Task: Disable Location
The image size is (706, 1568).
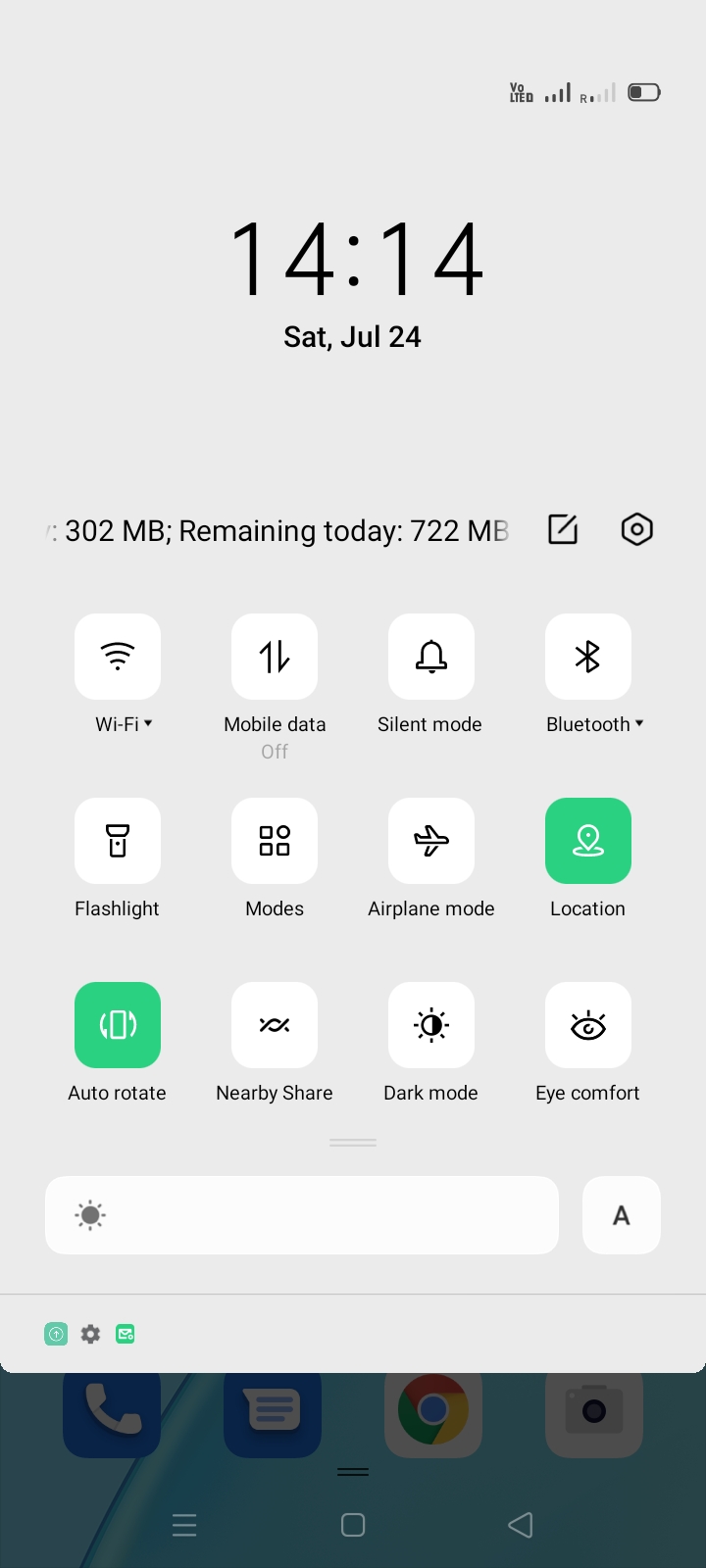Action: (x=588, y=841)
